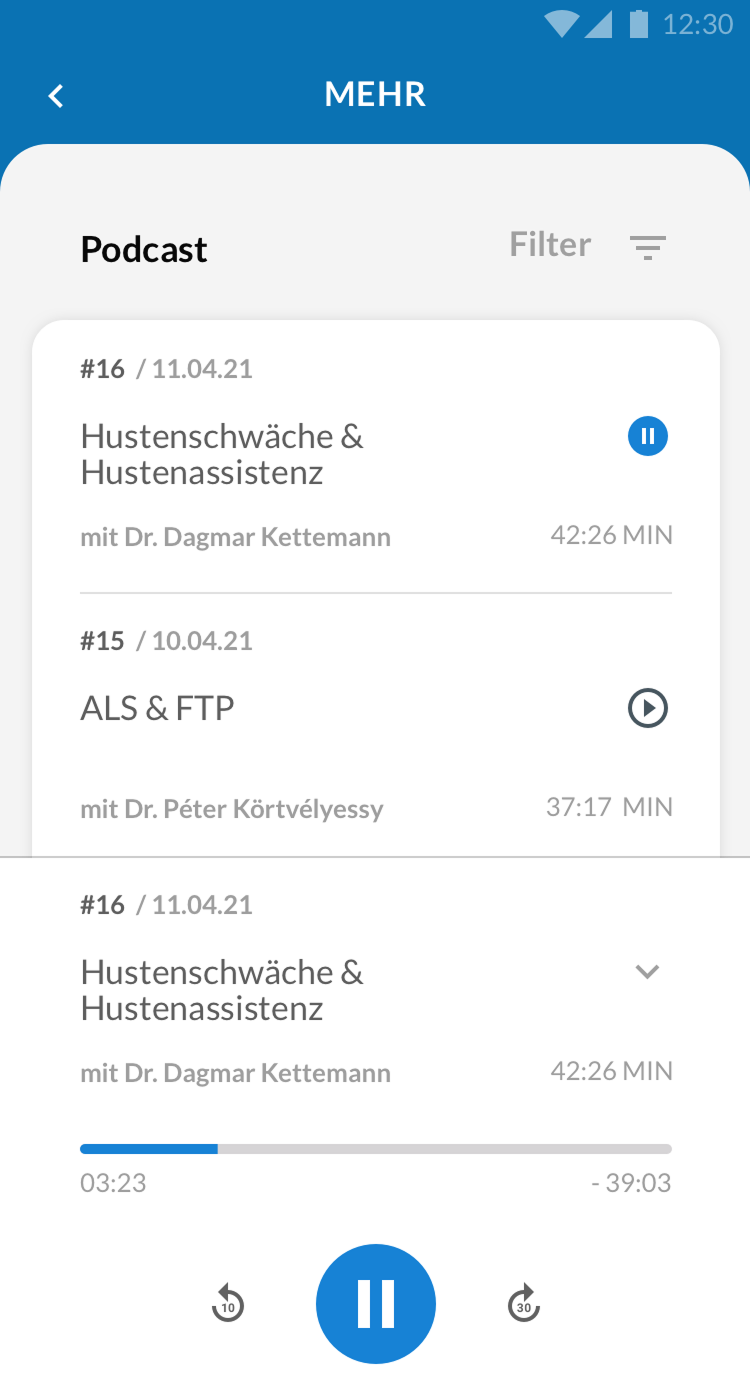Tap the back arrow in the header
750x1400 pixels.
[55, 95]
